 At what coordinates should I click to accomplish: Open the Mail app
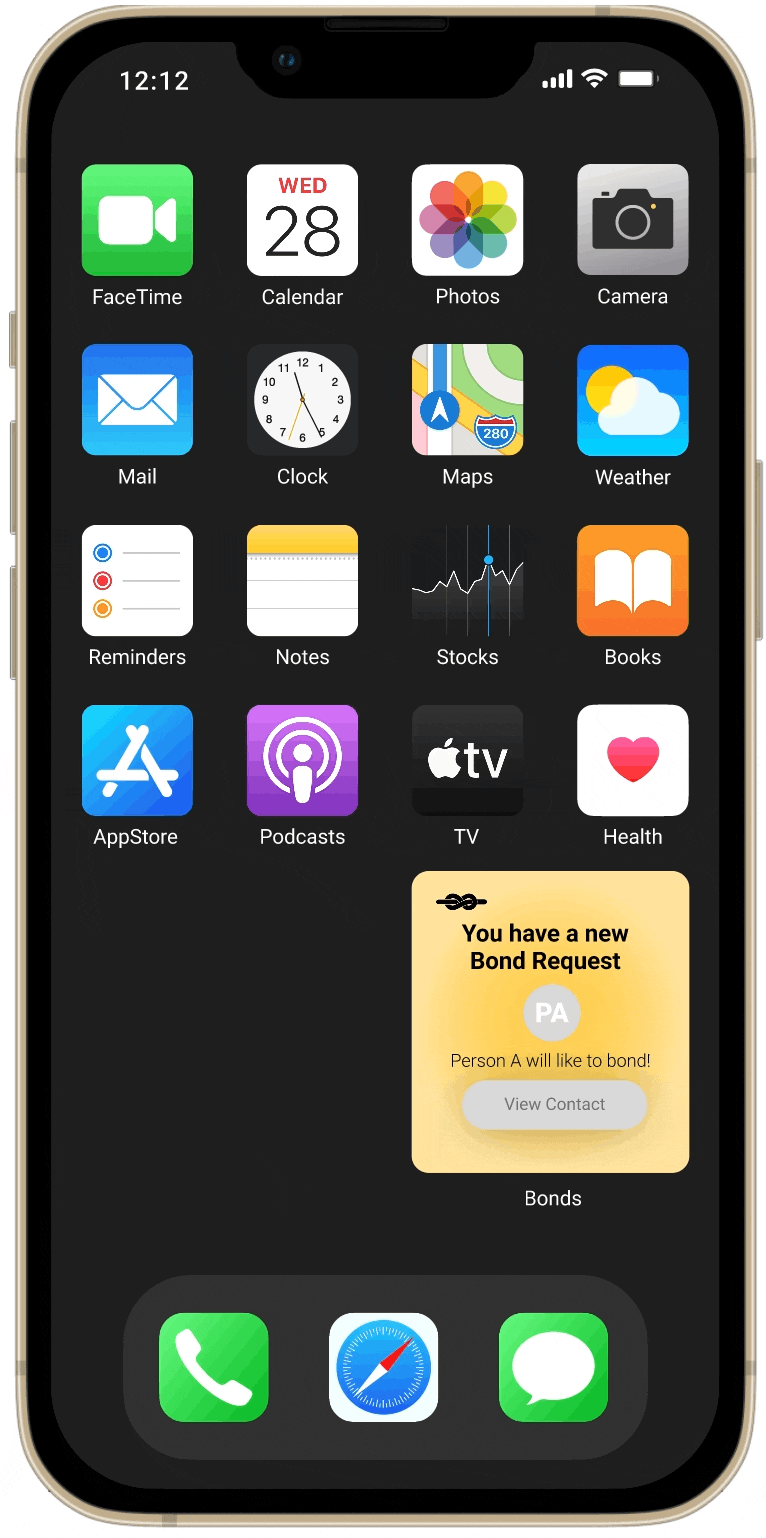coord(137,400)
